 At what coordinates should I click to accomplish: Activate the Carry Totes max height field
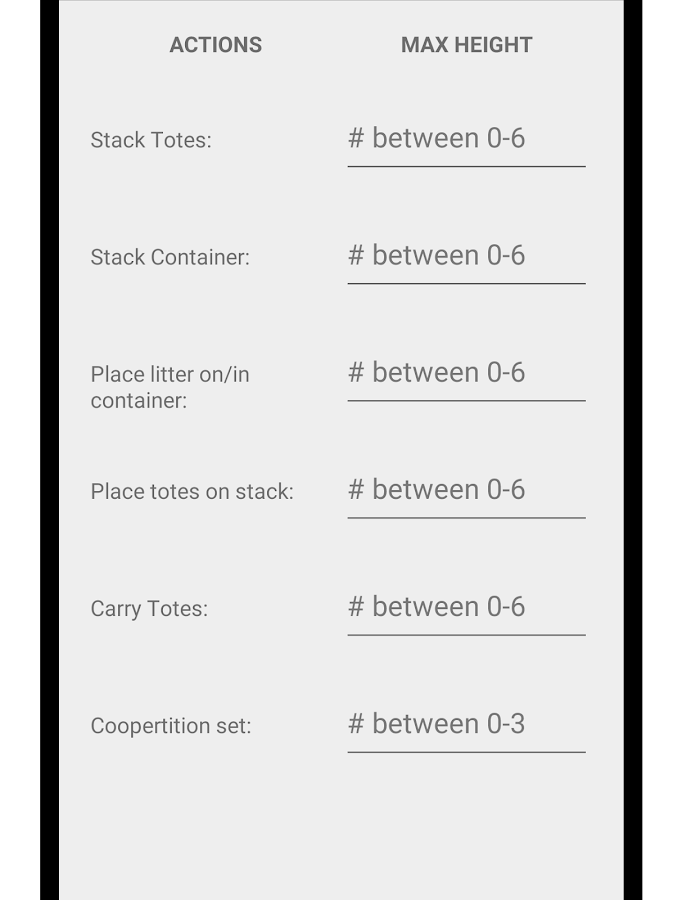point(466,607)
